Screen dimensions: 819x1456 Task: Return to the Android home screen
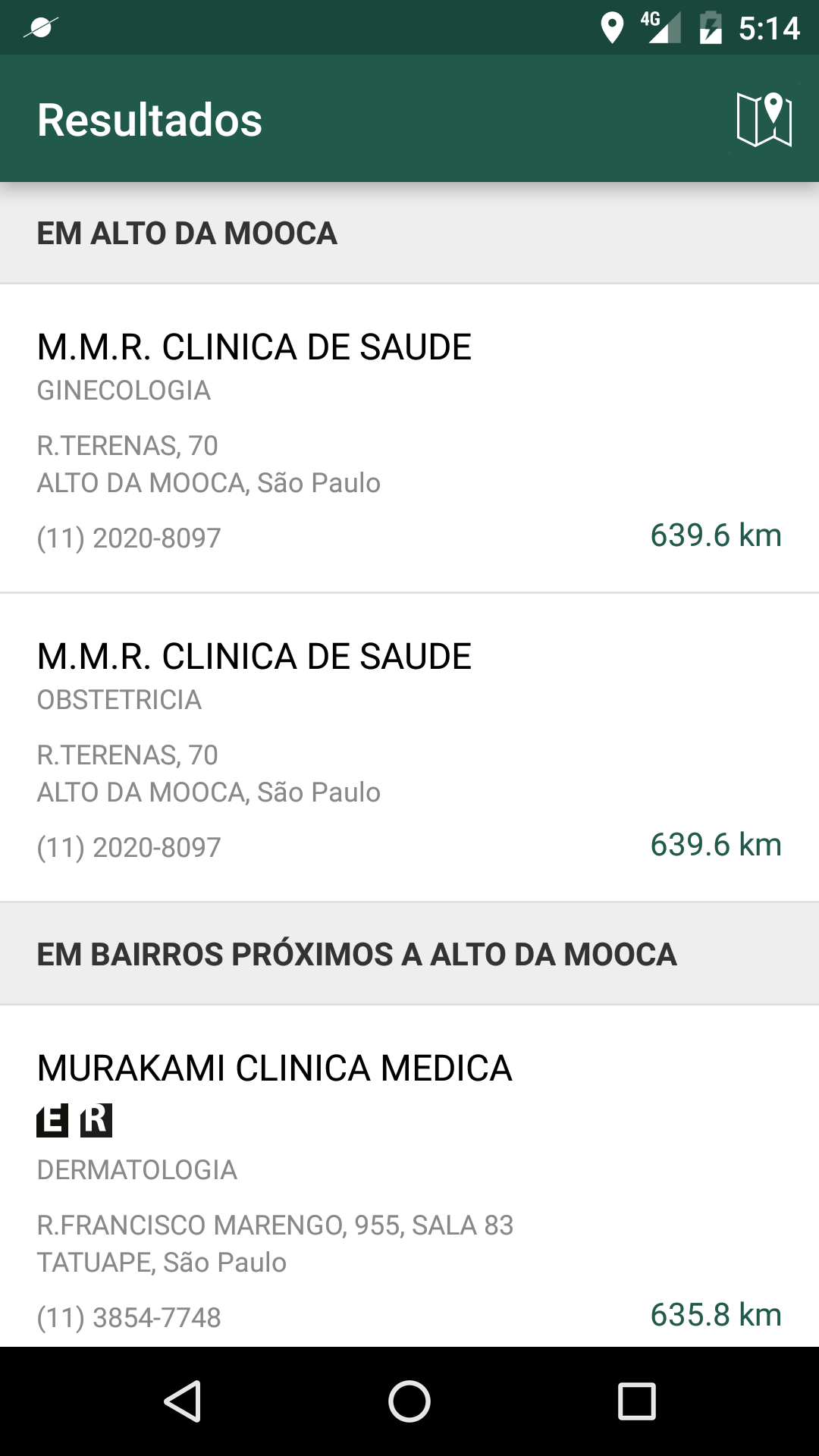click(409, 1401)
